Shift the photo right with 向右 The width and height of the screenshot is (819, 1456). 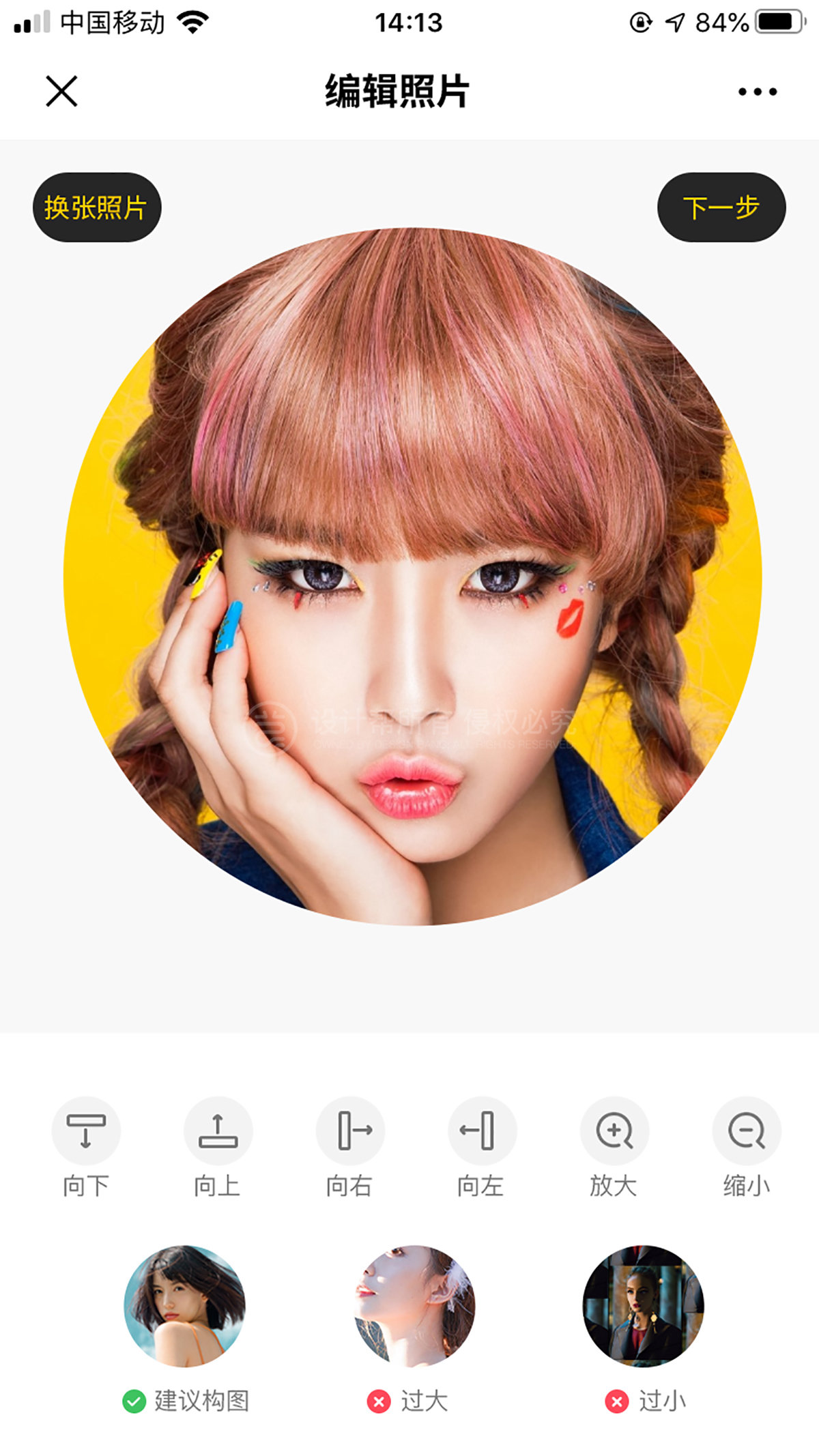click(x=350, y=1131)
